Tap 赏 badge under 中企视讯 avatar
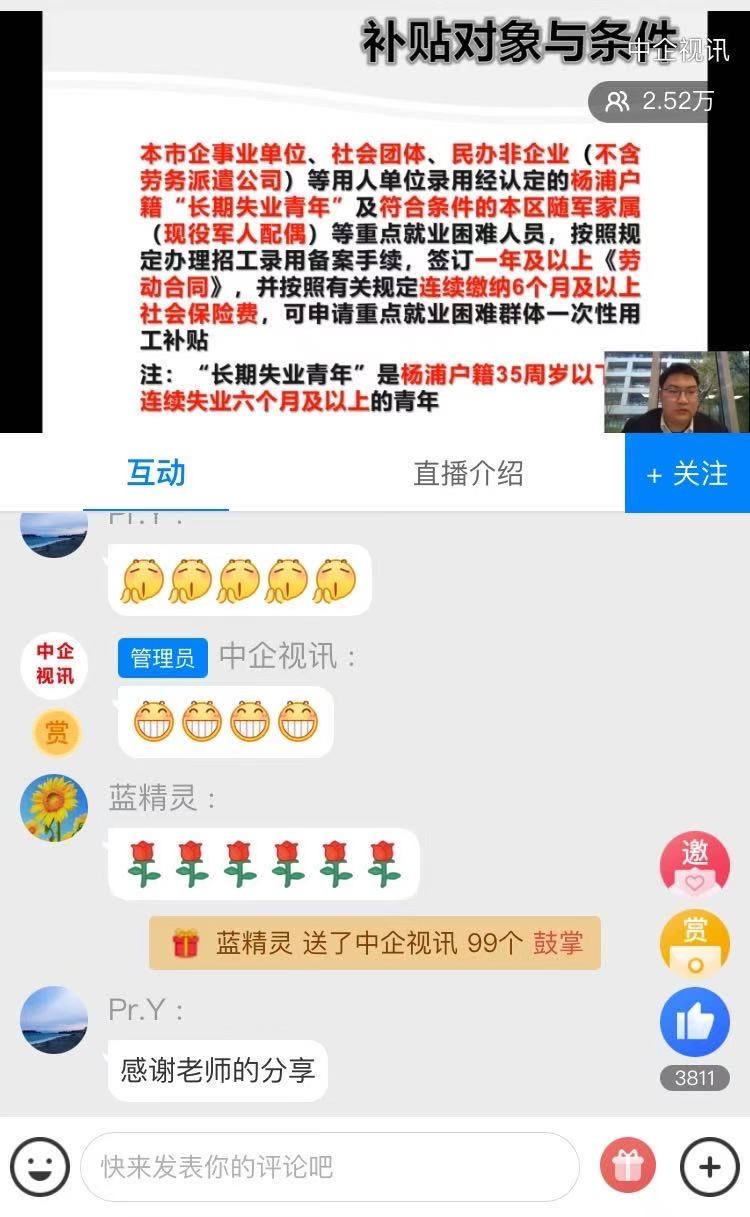 (56, 734)
